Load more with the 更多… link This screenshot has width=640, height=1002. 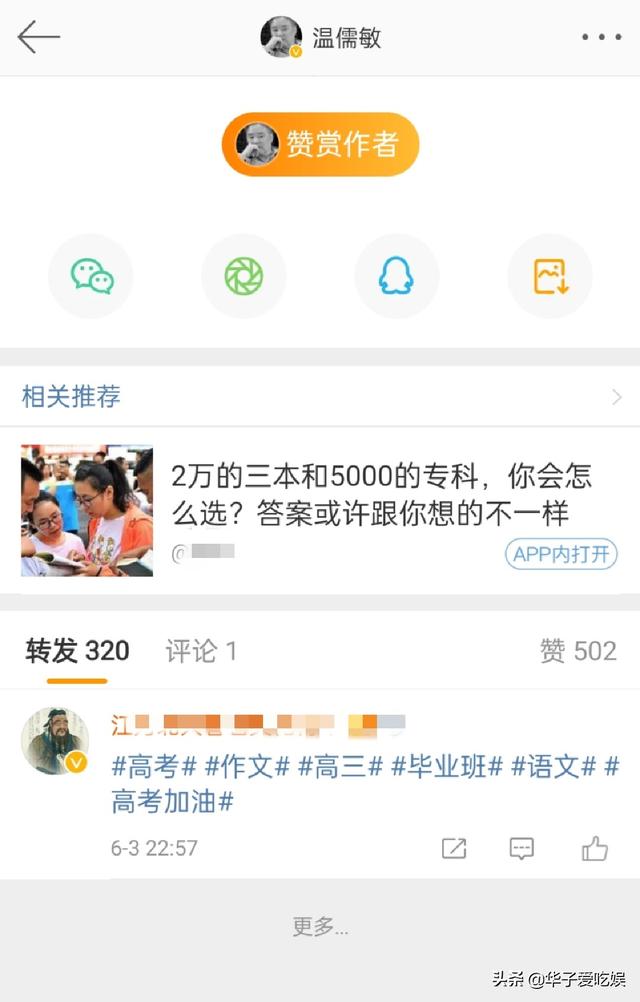[x=320, y=927]
